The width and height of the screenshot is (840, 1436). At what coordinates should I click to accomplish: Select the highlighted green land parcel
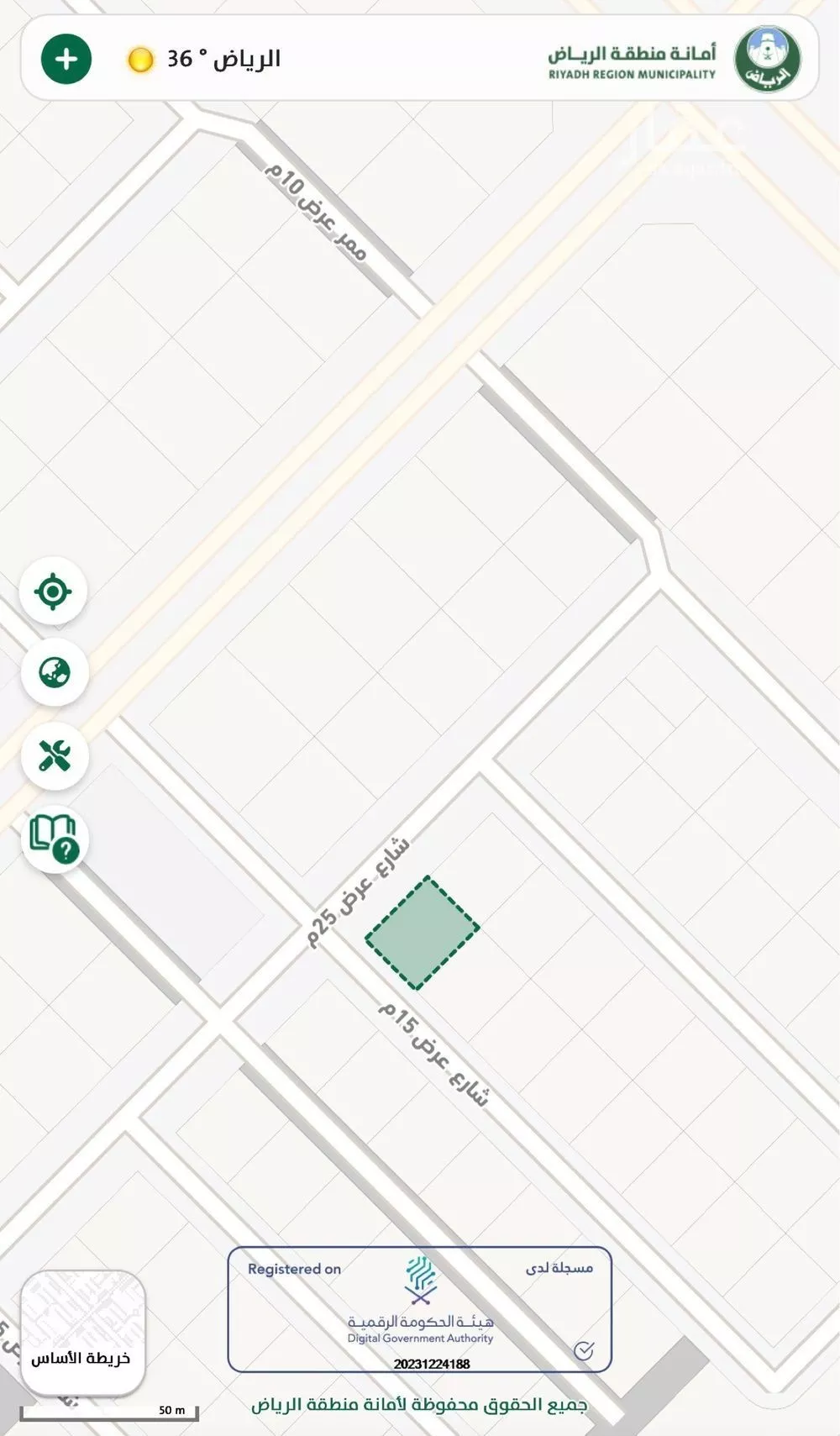pos(422,933)
